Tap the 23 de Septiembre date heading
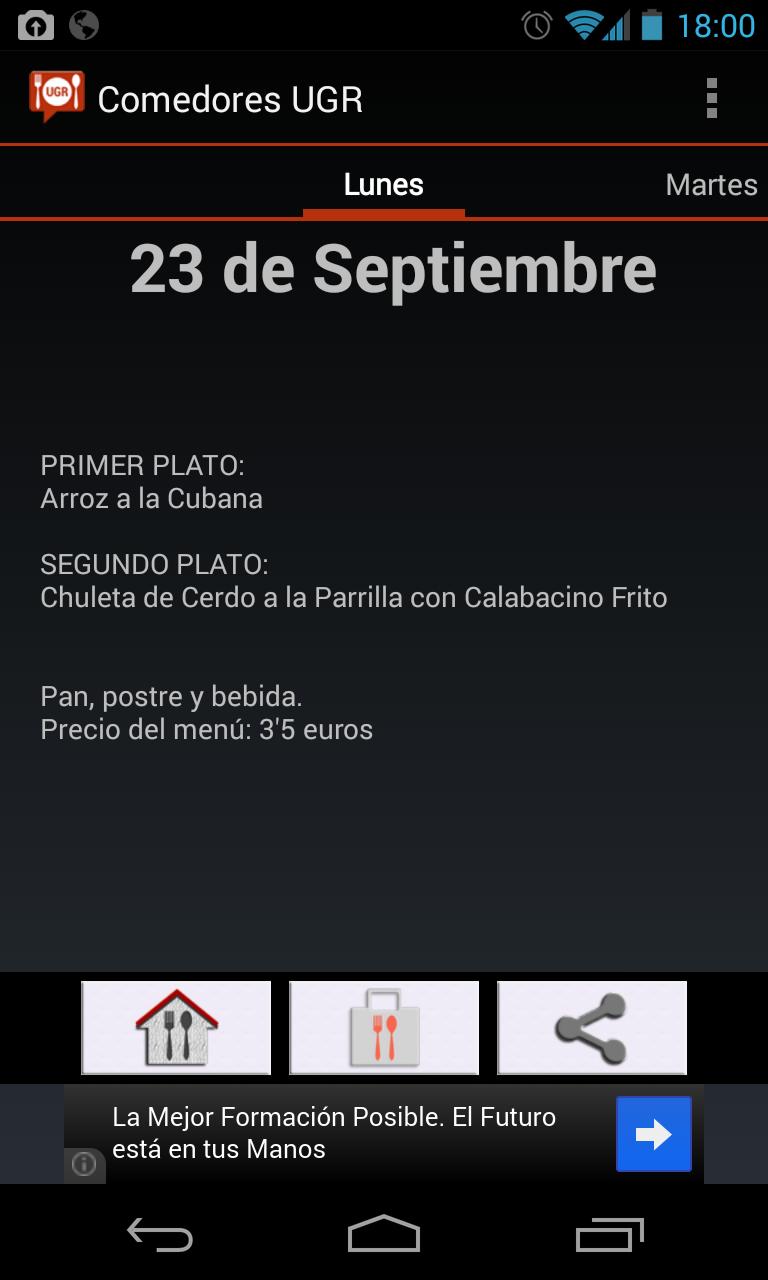 [392, 268]
